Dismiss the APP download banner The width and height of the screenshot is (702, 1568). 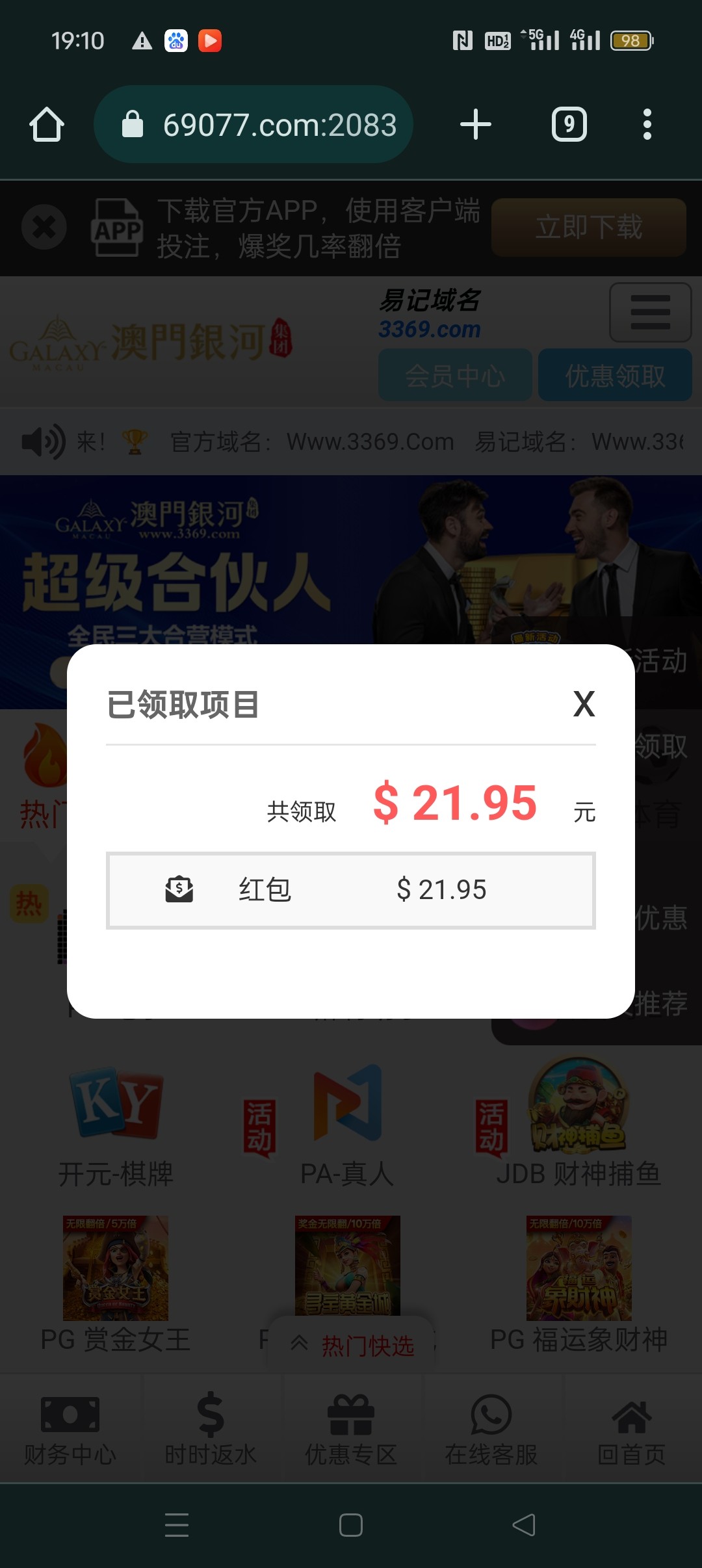pos(44,228)
